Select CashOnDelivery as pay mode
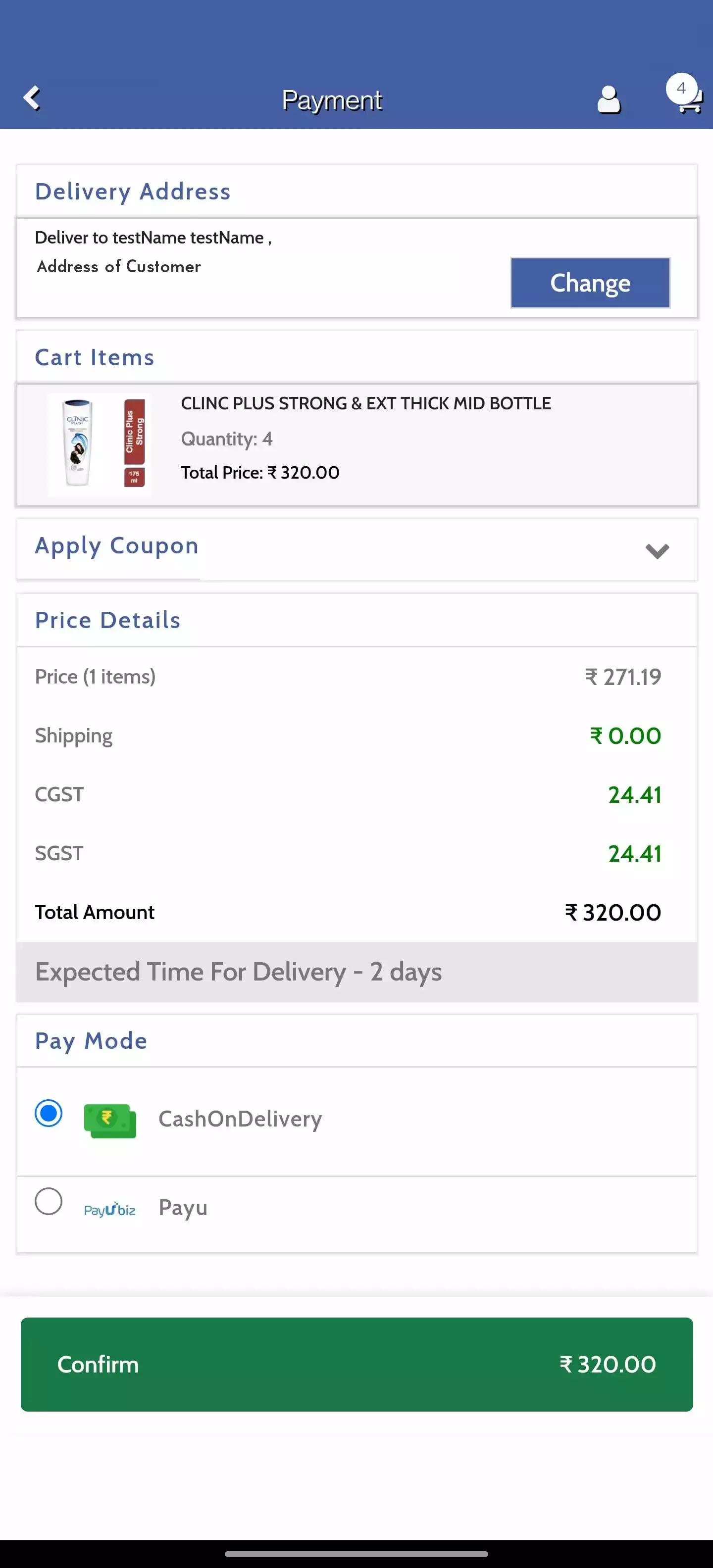Viewport: 713px width, 1568px height. (x=49, y=1113)
